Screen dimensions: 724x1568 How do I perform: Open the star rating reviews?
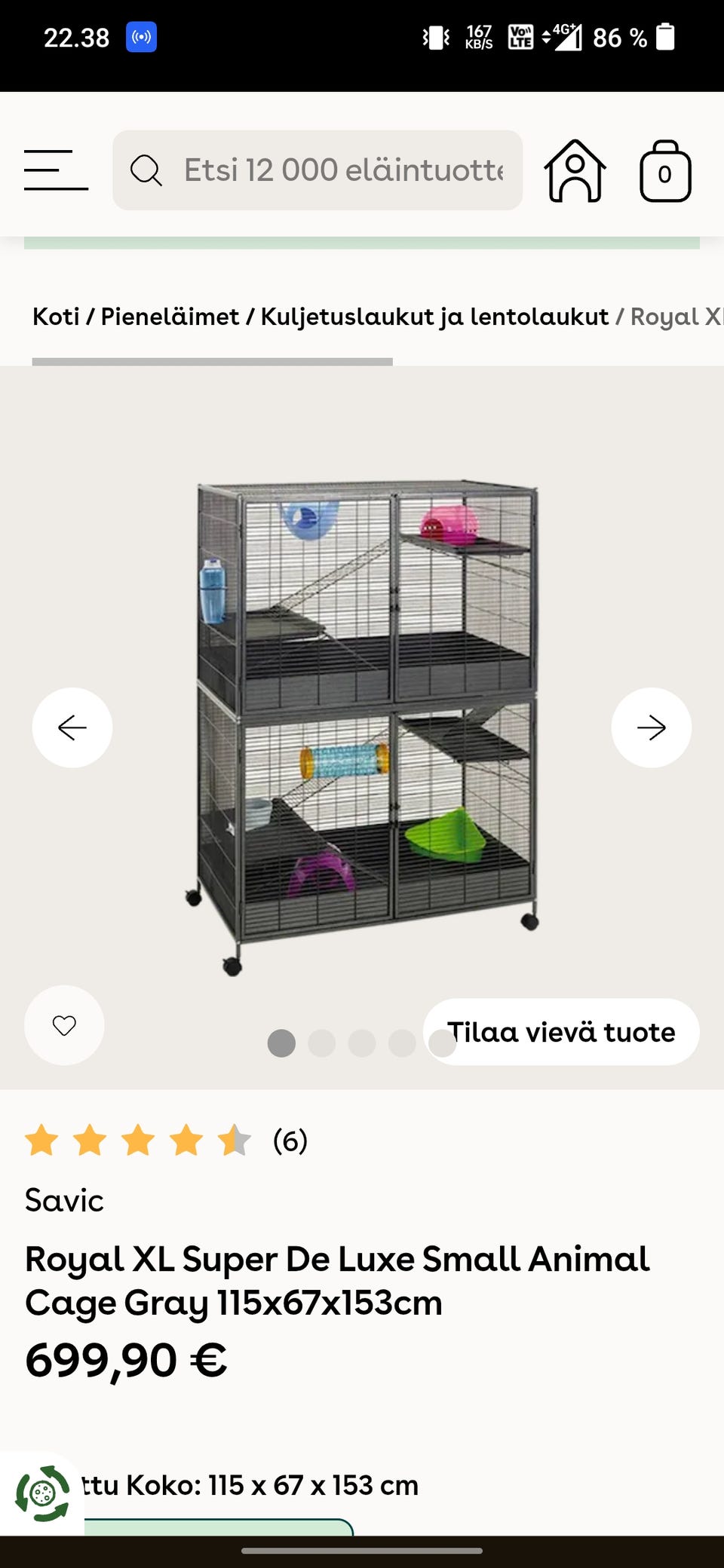[166, 1141]
